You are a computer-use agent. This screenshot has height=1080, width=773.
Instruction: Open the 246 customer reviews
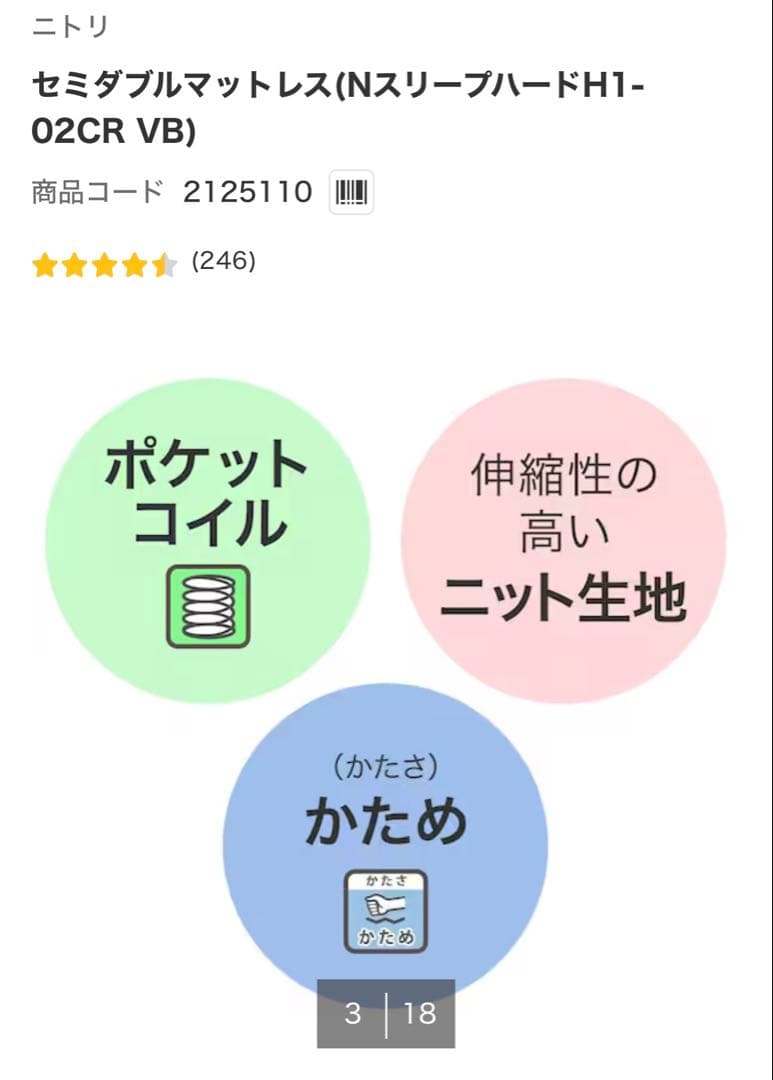click(223, 262)
